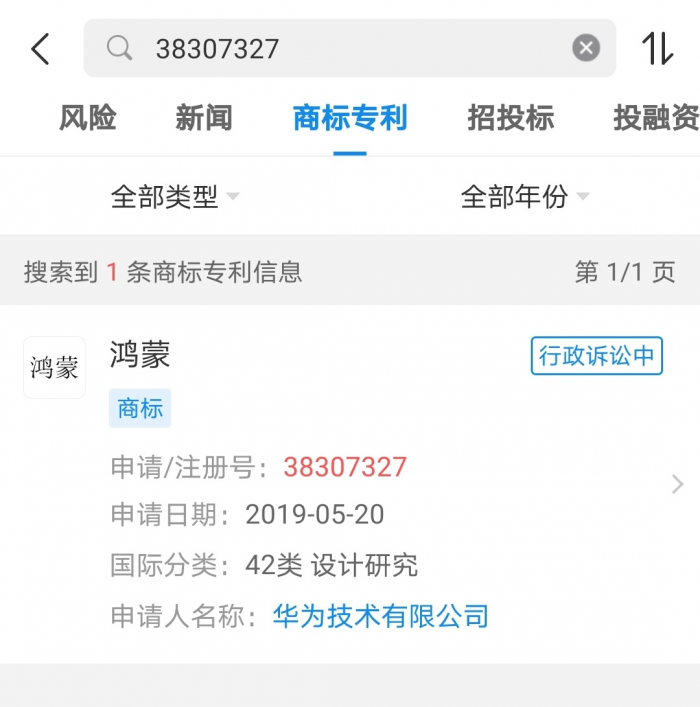Go back using the top-left arrow

click(40, 48)
